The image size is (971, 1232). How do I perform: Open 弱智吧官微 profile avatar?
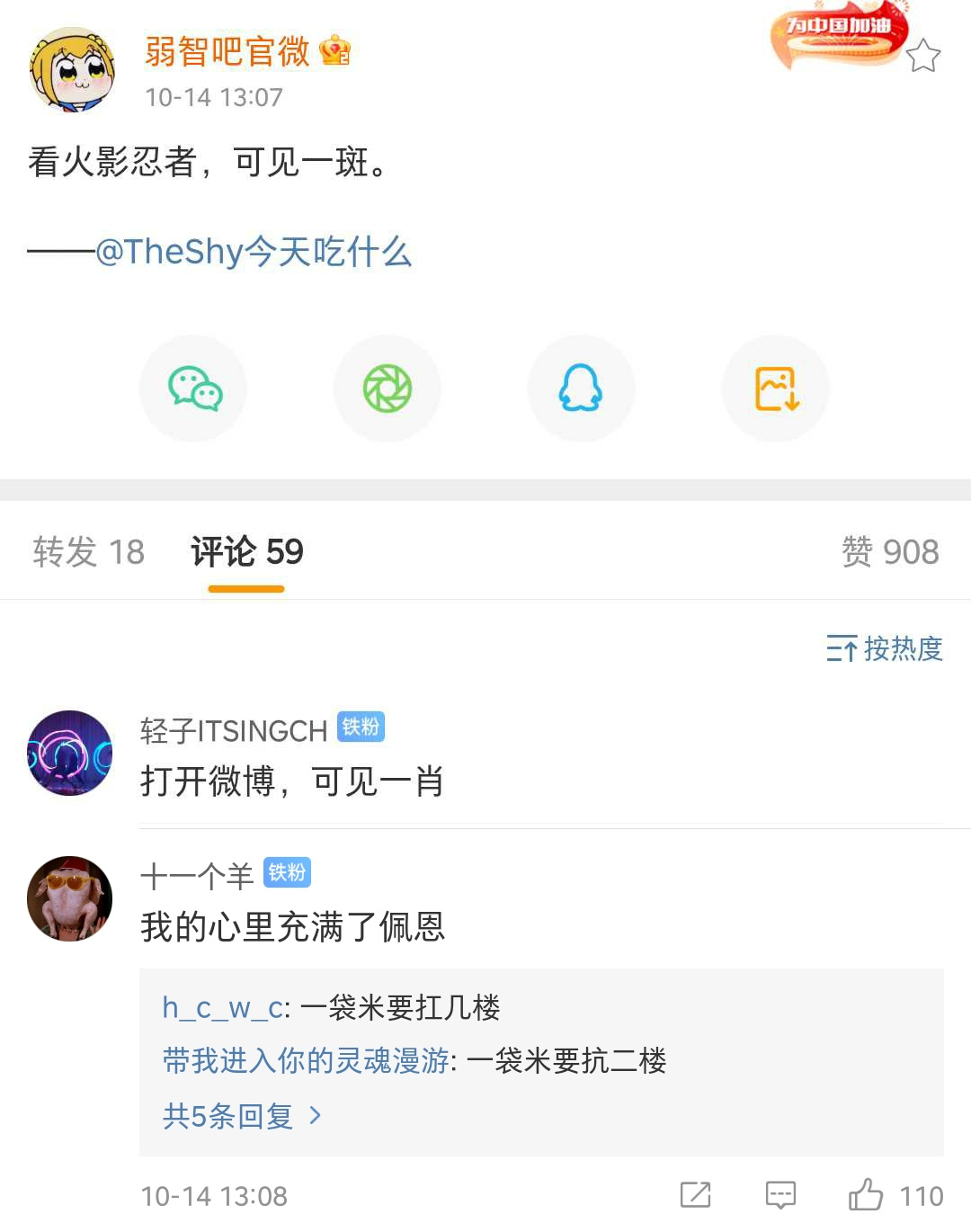(x=72, y=70)
